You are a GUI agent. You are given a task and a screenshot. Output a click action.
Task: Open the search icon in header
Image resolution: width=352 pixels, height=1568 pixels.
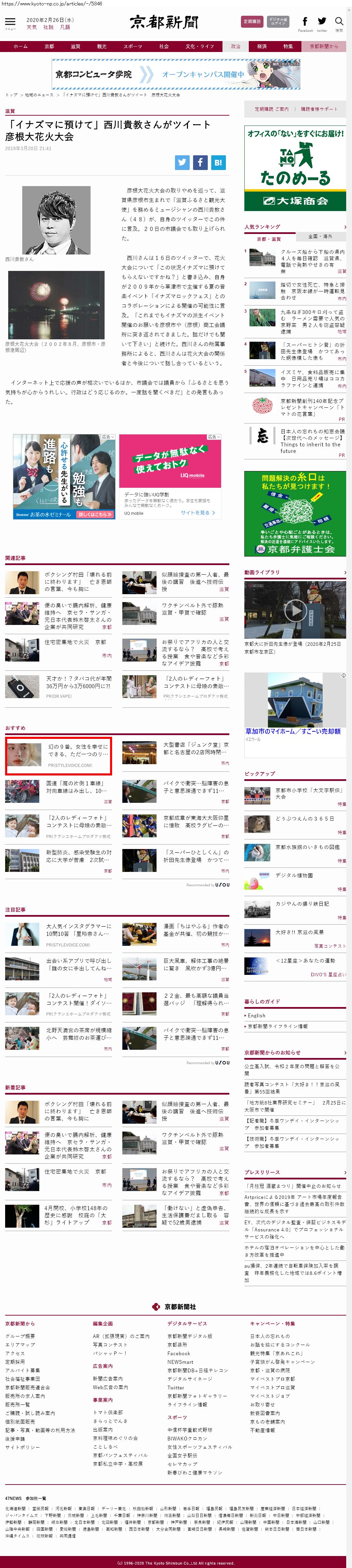339,23
